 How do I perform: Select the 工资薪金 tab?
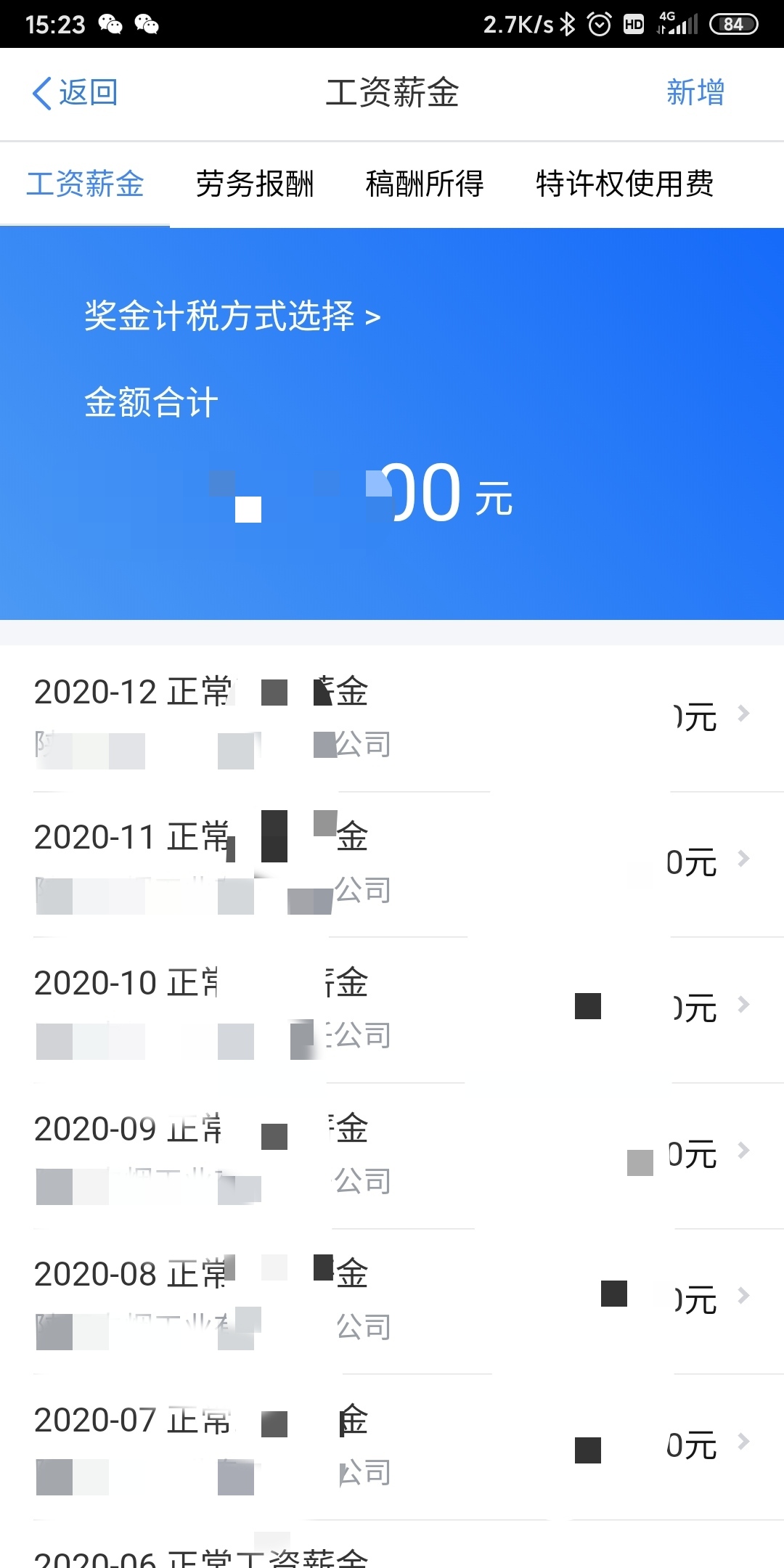(x=85, y=184)
